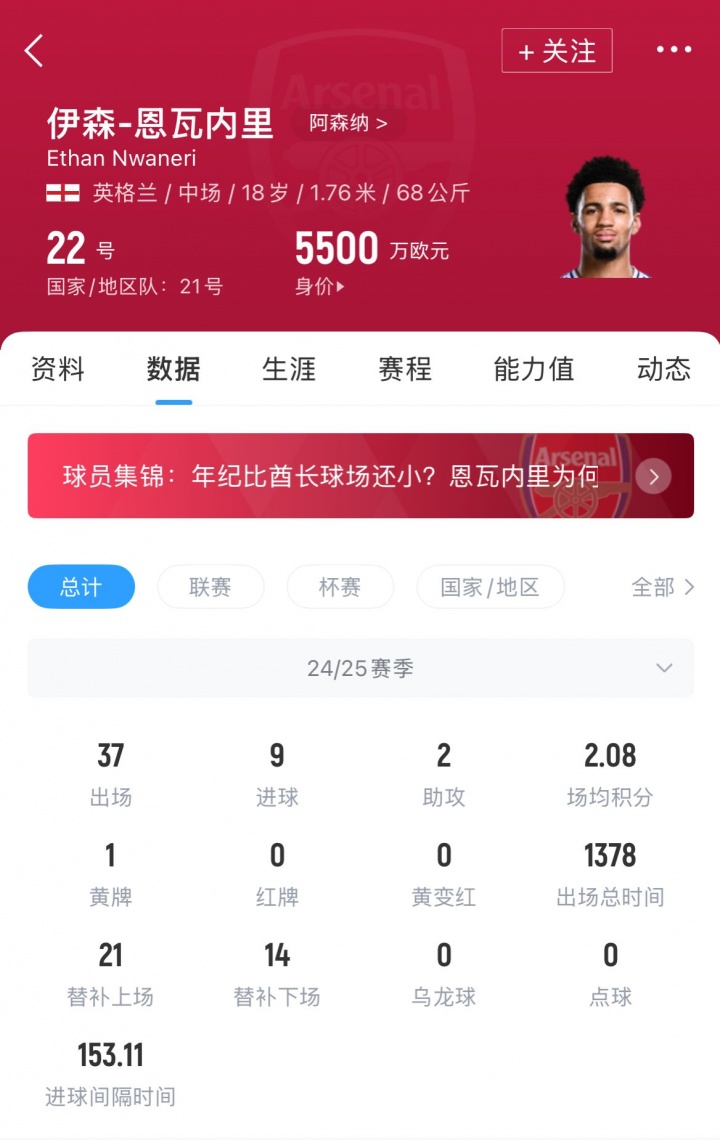Go back using the top-left arrow
Screen dimensions: 720x1140
(x=34, y=50)
